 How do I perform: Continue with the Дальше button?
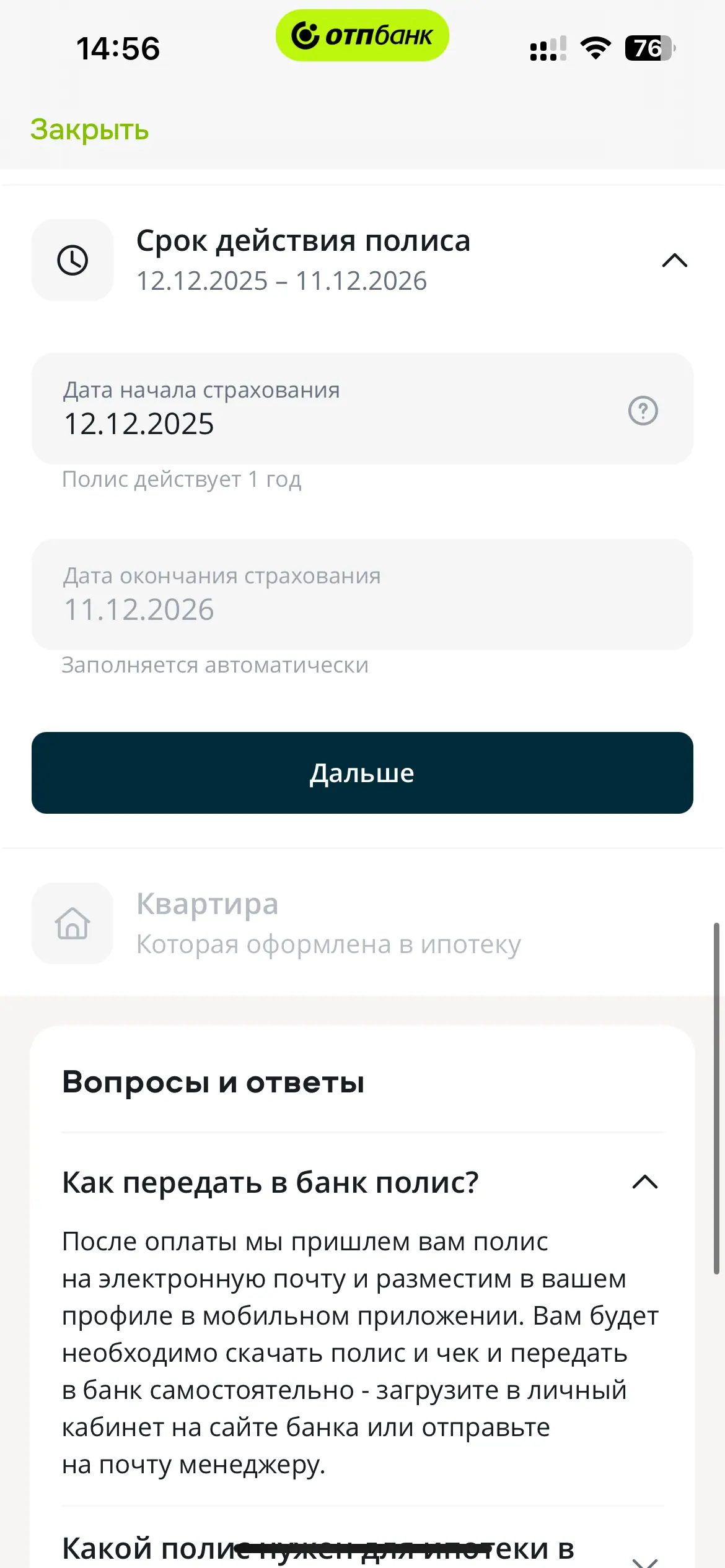pyautogui.click(x=362, y=773)
